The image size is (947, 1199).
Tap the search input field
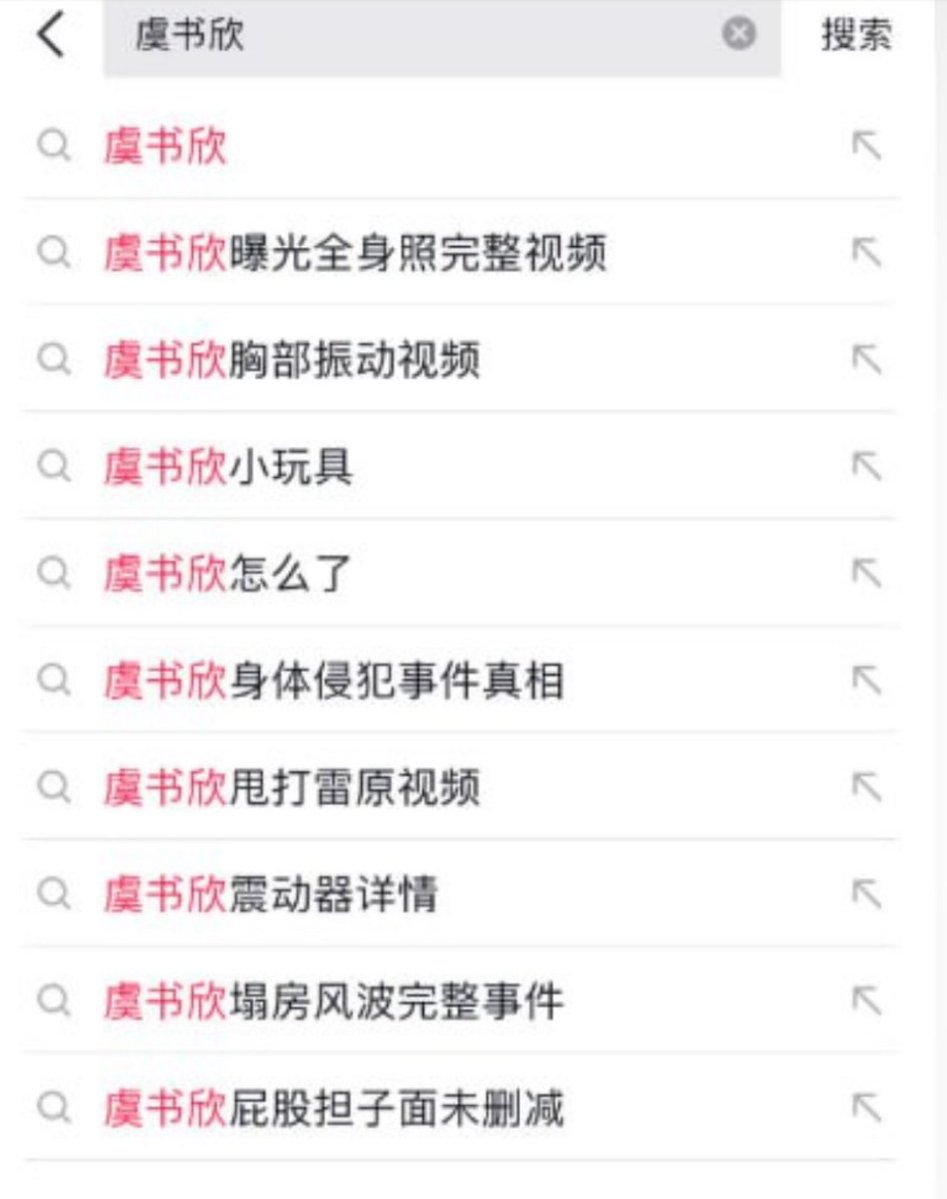coord(420,36)
